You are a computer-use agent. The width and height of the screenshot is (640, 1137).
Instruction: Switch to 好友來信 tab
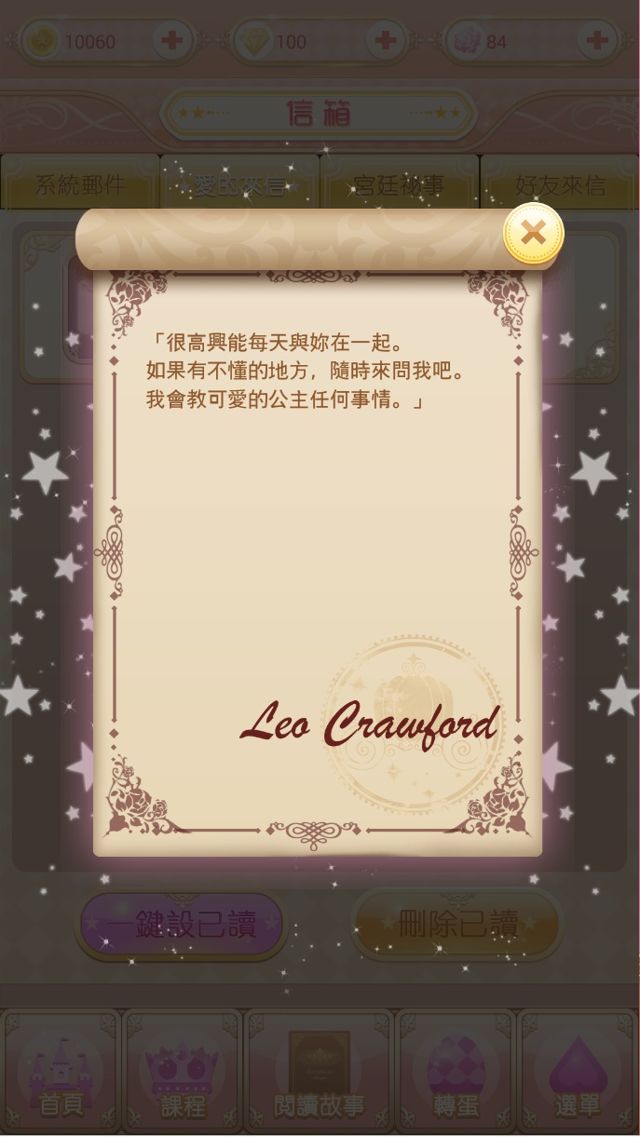560,185
